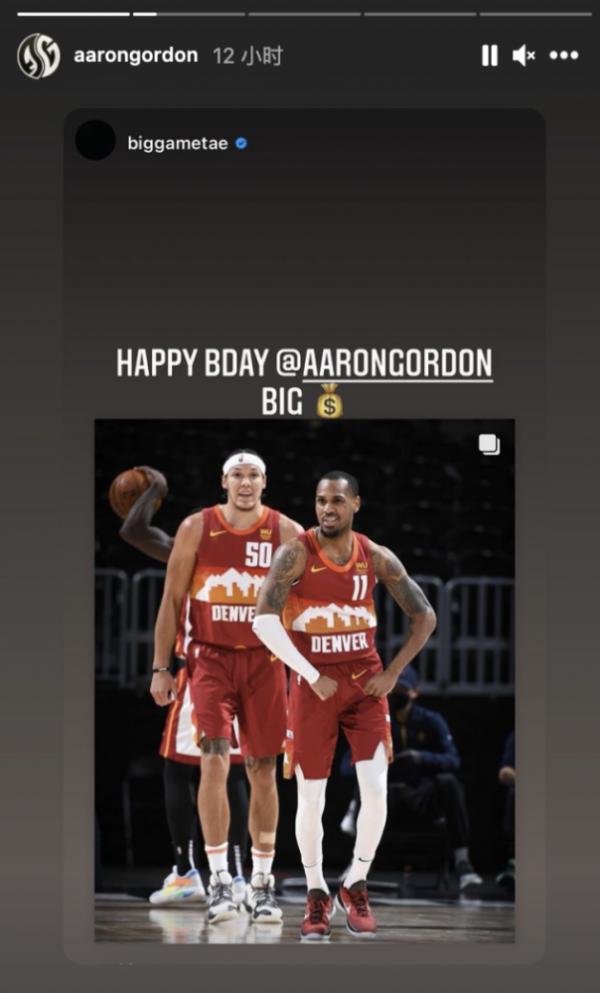Open the aarongordon username link
Screen dimensions: 600x993
coord(135,56)
